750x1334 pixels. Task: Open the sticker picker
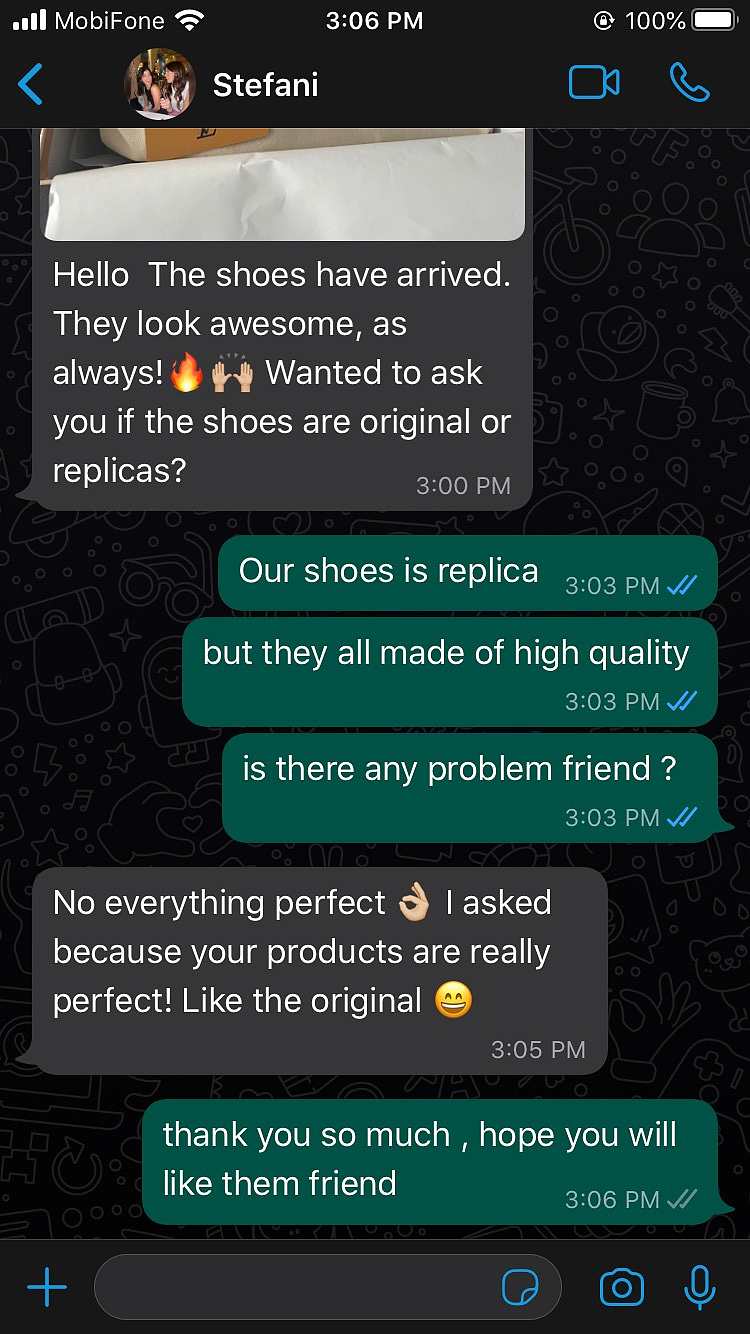click(x=520, y=1288)
